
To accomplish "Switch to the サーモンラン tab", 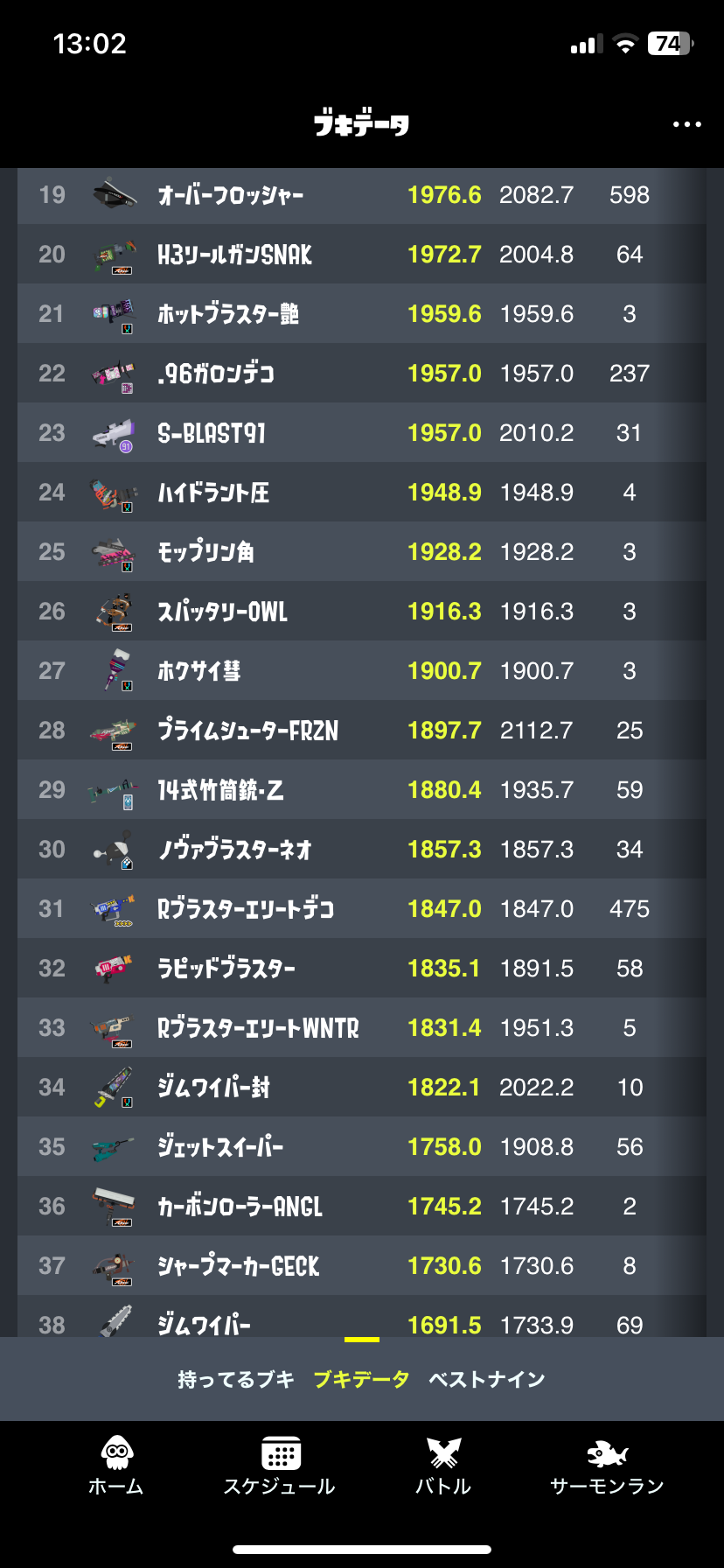I will (x=607, y=1466).
